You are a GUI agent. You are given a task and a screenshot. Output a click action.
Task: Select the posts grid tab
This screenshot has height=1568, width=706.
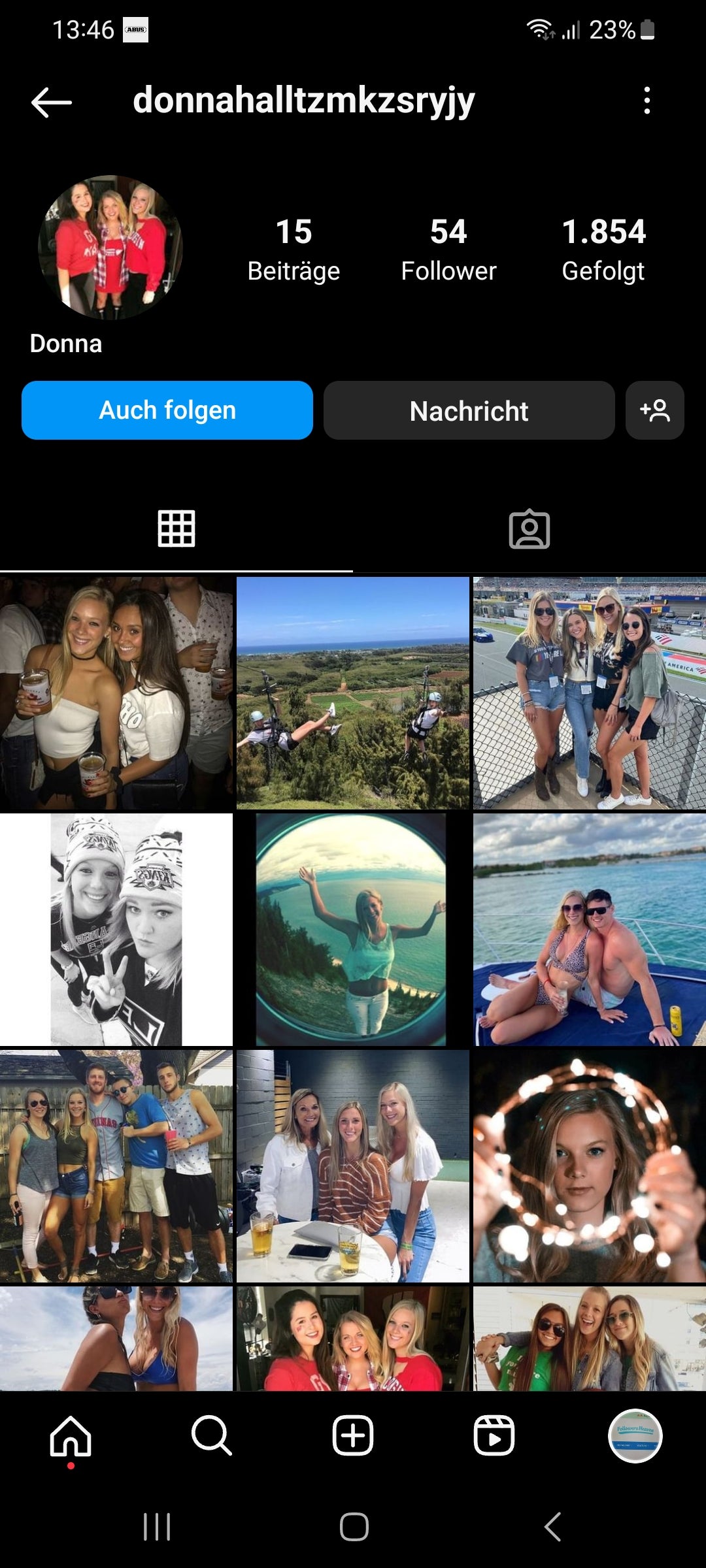(x=176, y=529)
